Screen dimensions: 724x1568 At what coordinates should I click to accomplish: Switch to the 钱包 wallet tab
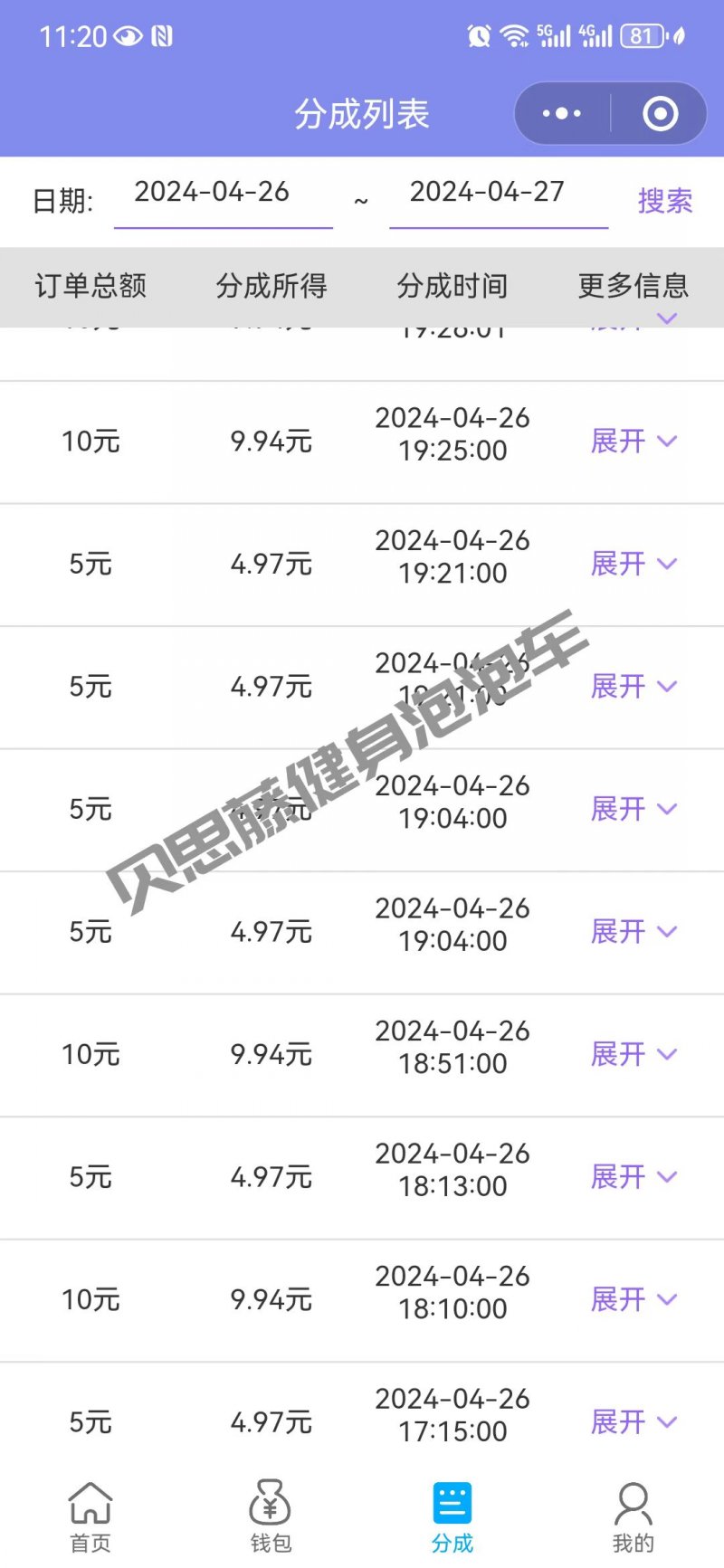(271, 1516)
